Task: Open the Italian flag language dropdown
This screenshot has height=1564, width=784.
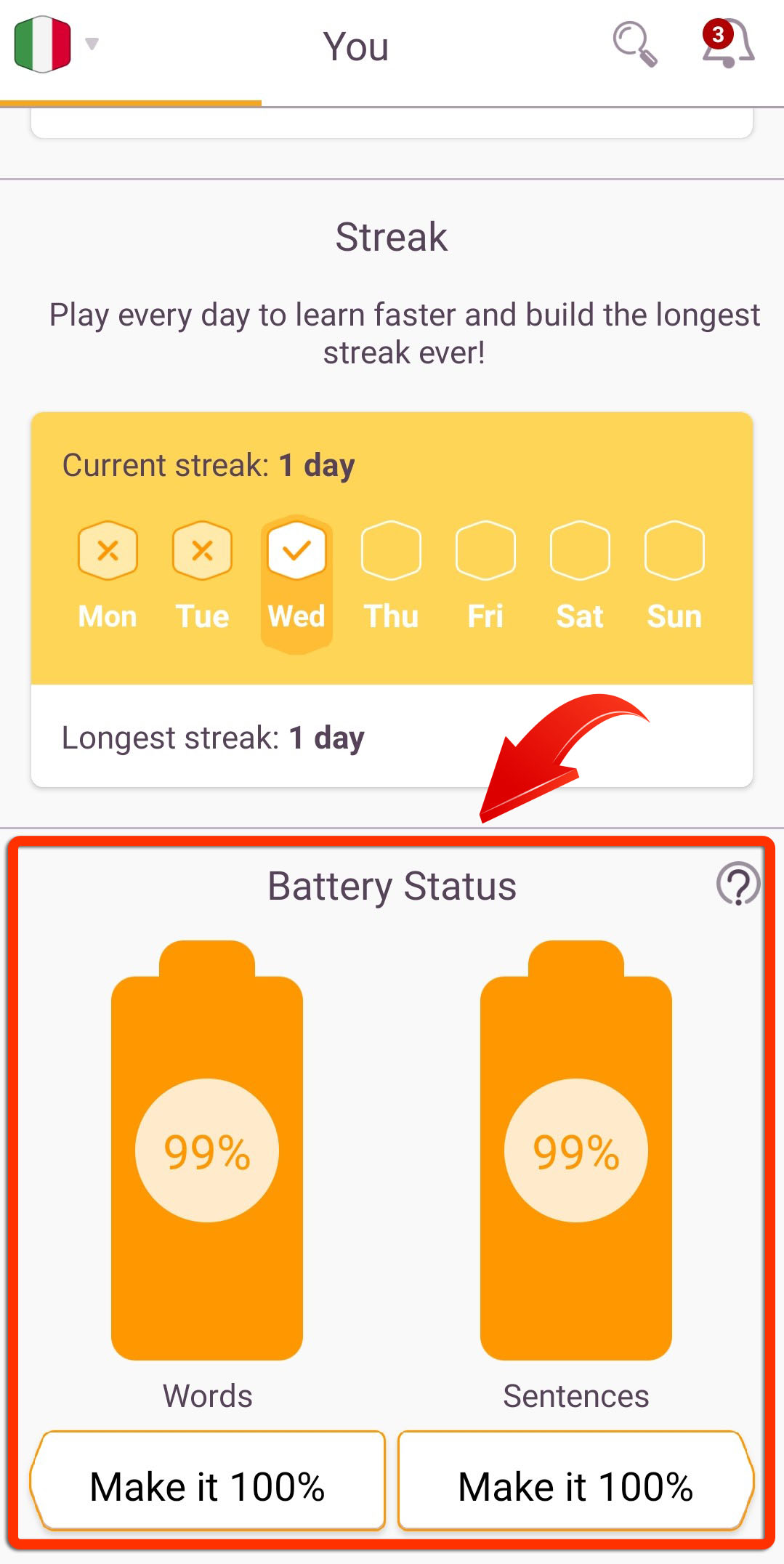Action: point(56,44)
